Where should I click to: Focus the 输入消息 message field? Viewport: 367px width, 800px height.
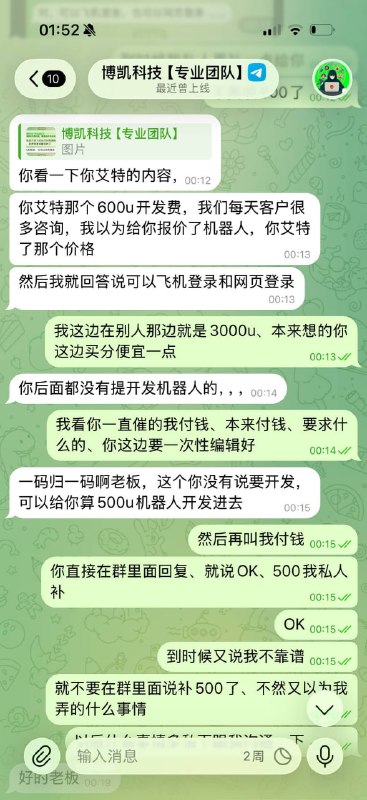pyautogui.click(x=153, y=756)
